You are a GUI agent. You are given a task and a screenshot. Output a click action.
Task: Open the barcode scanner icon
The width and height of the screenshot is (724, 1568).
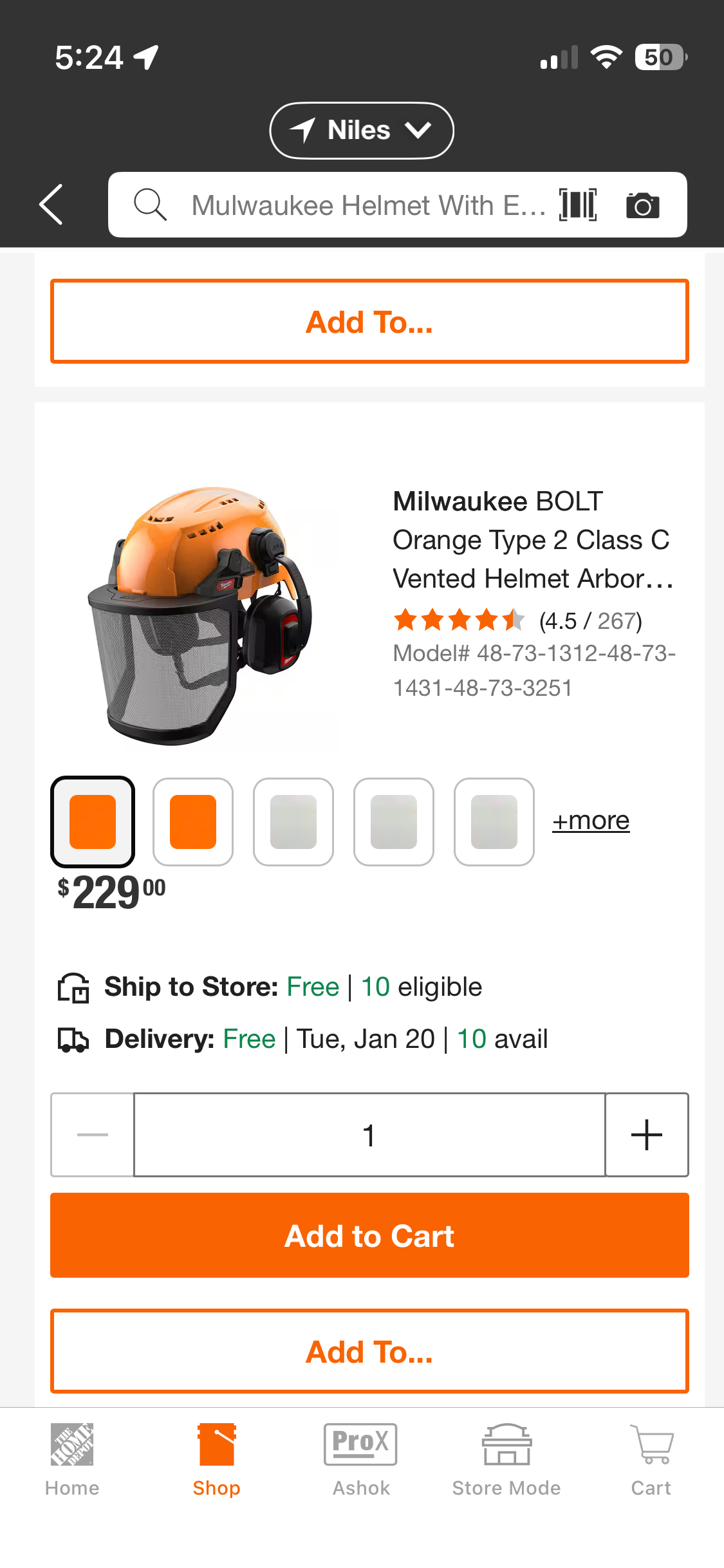[x=578, y=205]
